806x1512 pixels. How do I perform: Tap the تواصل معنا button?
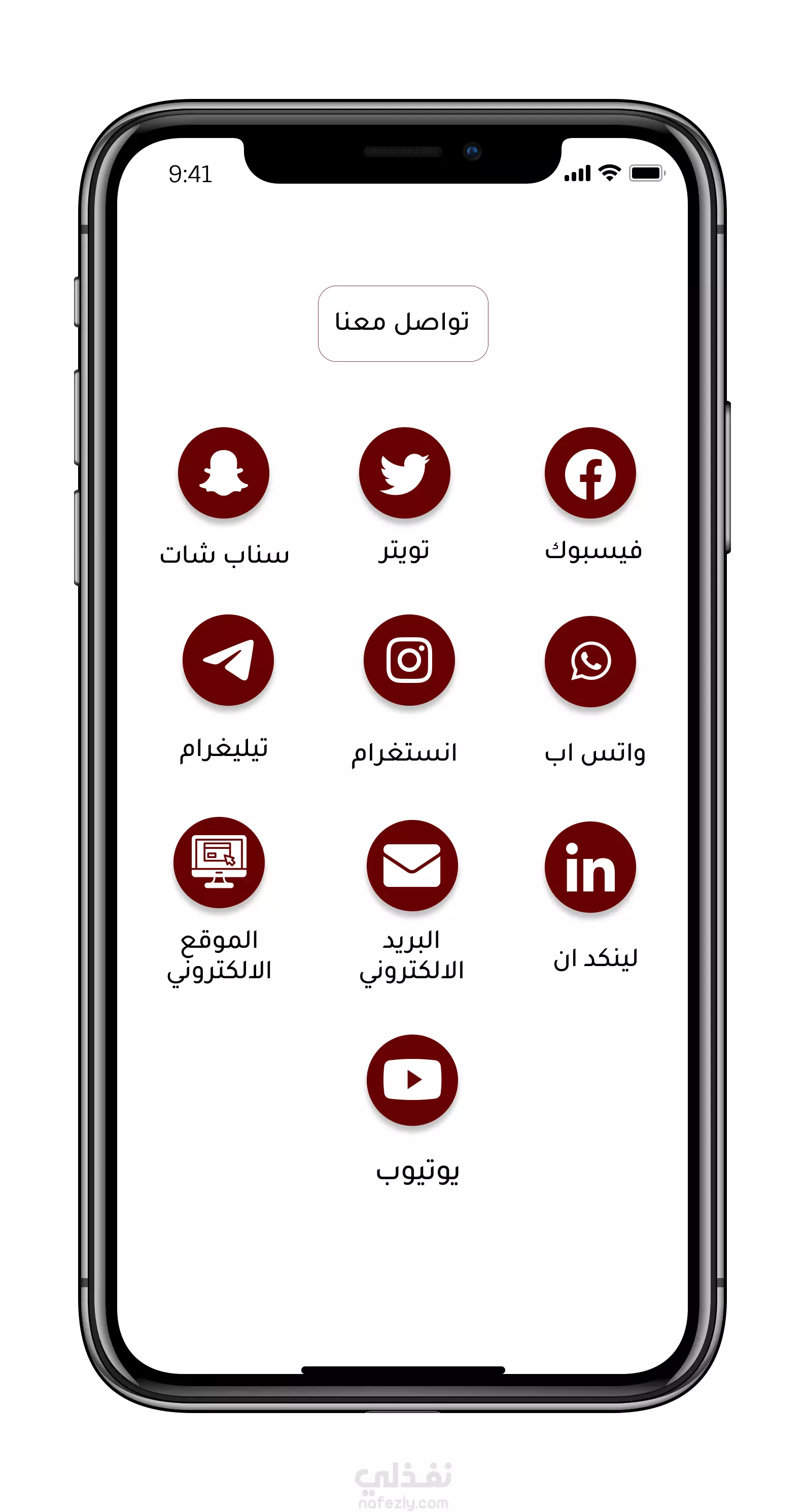coord(403,323)
